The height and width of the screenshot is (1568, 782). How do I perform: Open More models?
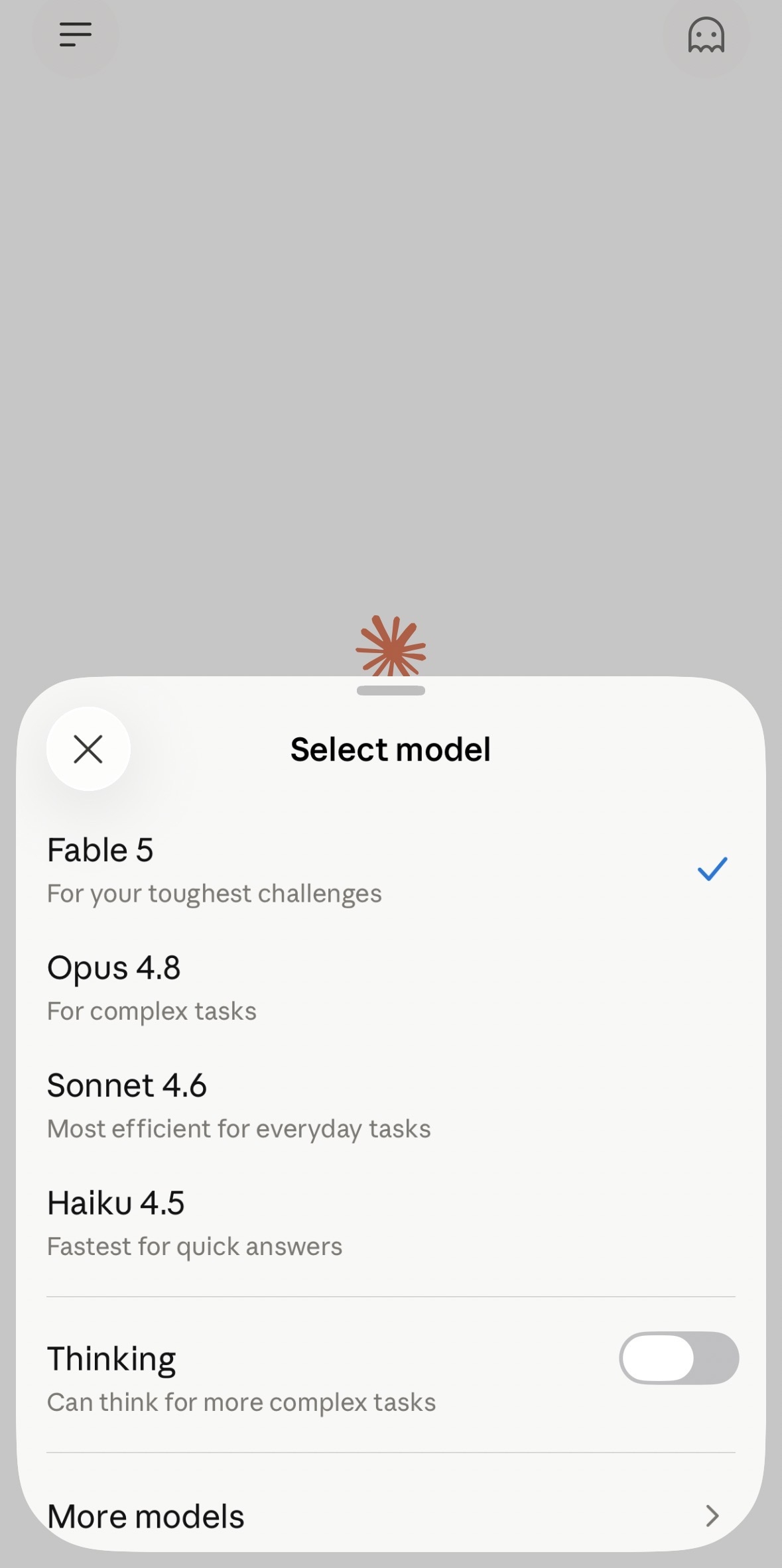(x=391, y=1516)
